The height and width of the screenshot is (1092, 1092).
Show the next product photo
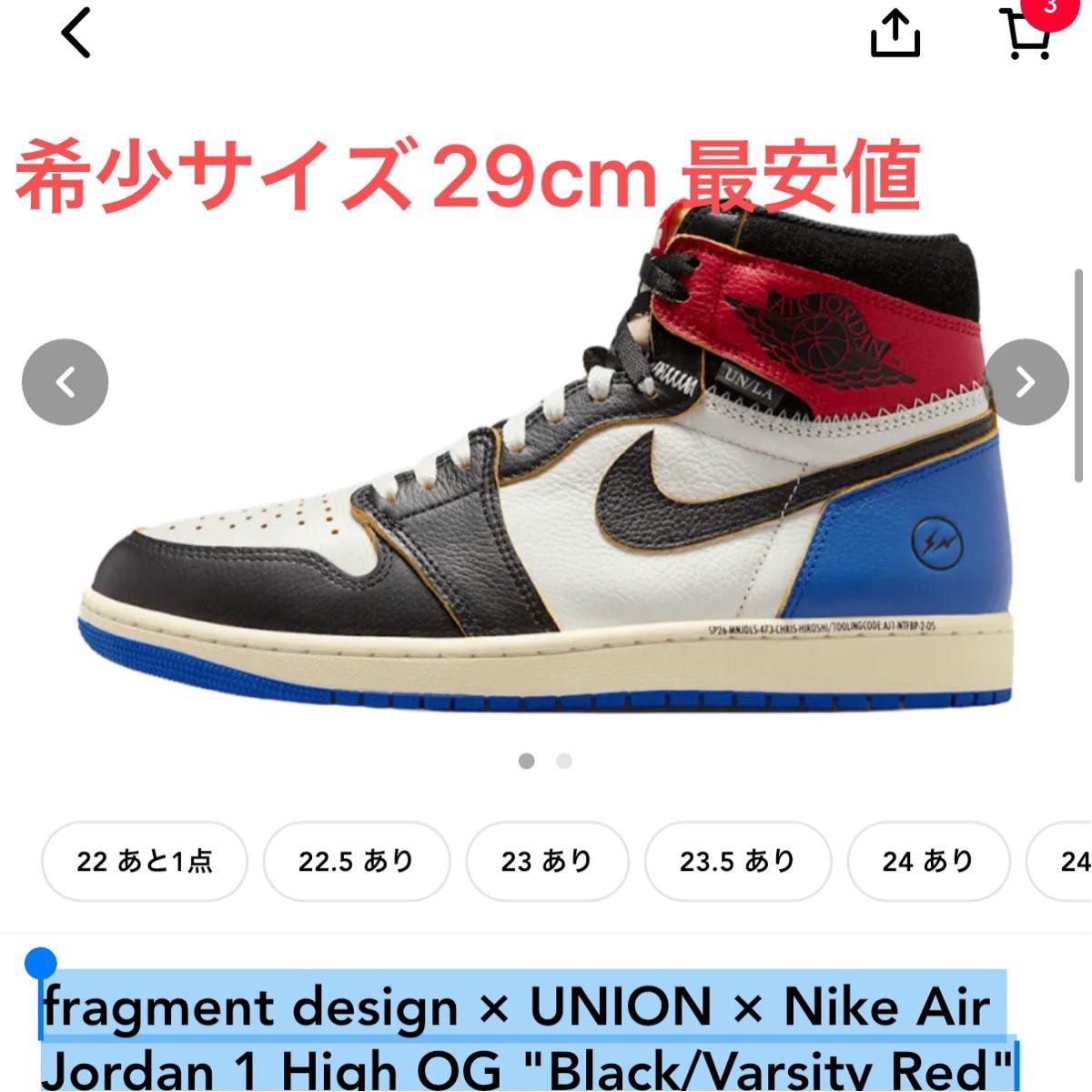pyautogui.click(x=1026, y=382)
